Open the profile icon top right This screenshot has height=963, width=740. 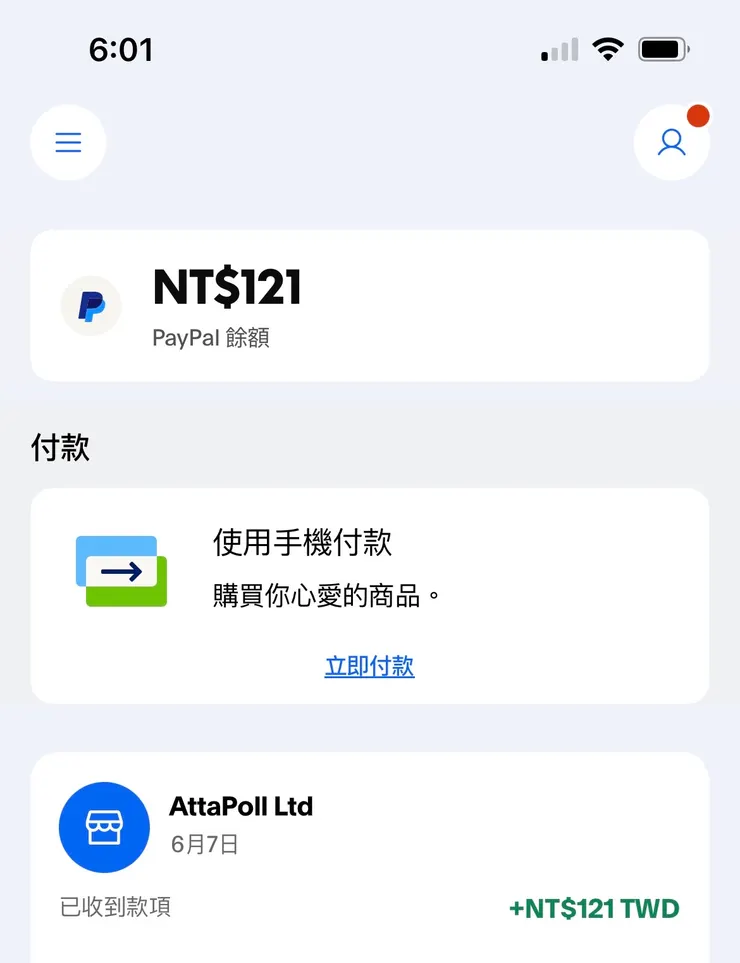pyautogui.click(x=672, y=142)
